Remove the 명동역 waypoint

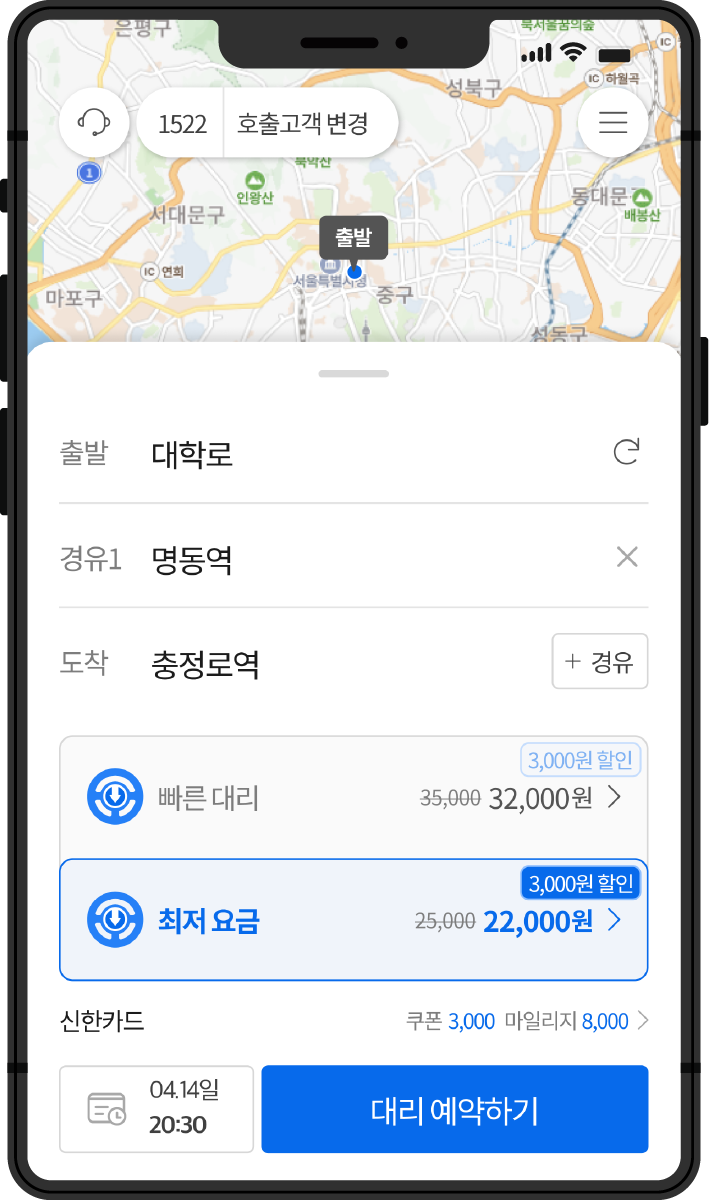(x=627, y=557)
